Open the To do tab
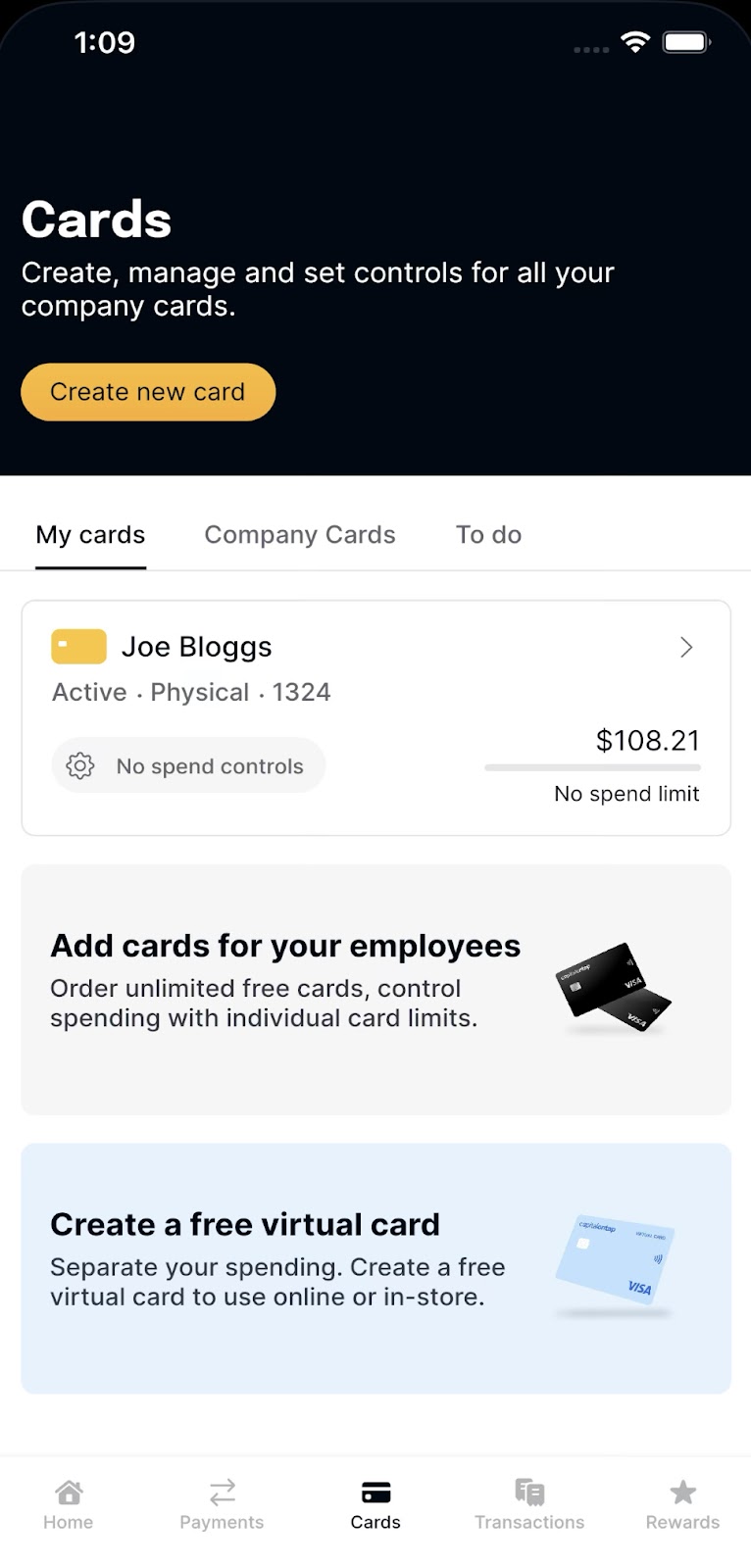751x1568 pixels. coord(488,535)
